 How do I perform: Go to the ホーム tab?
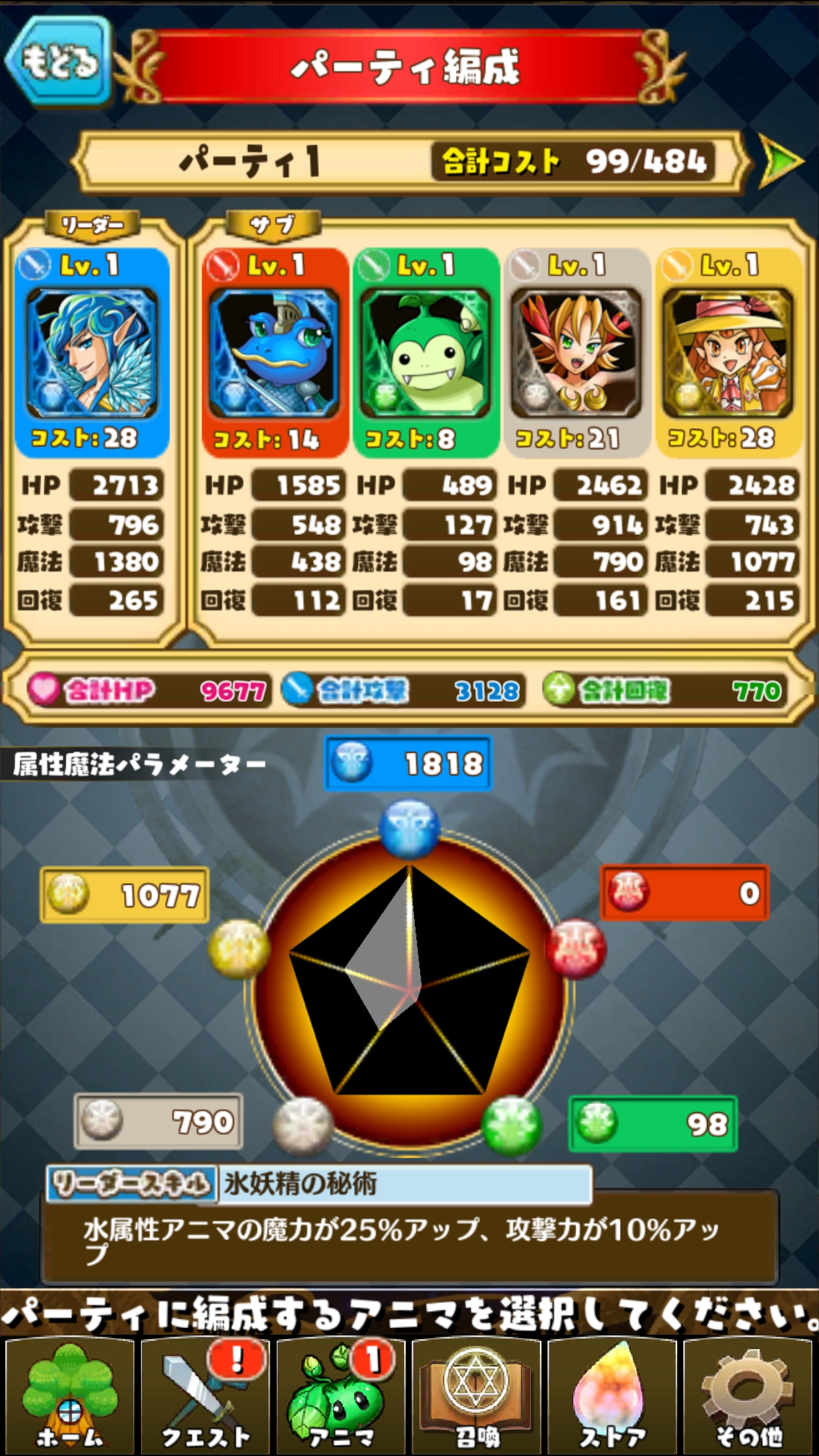pos(70,1395)
